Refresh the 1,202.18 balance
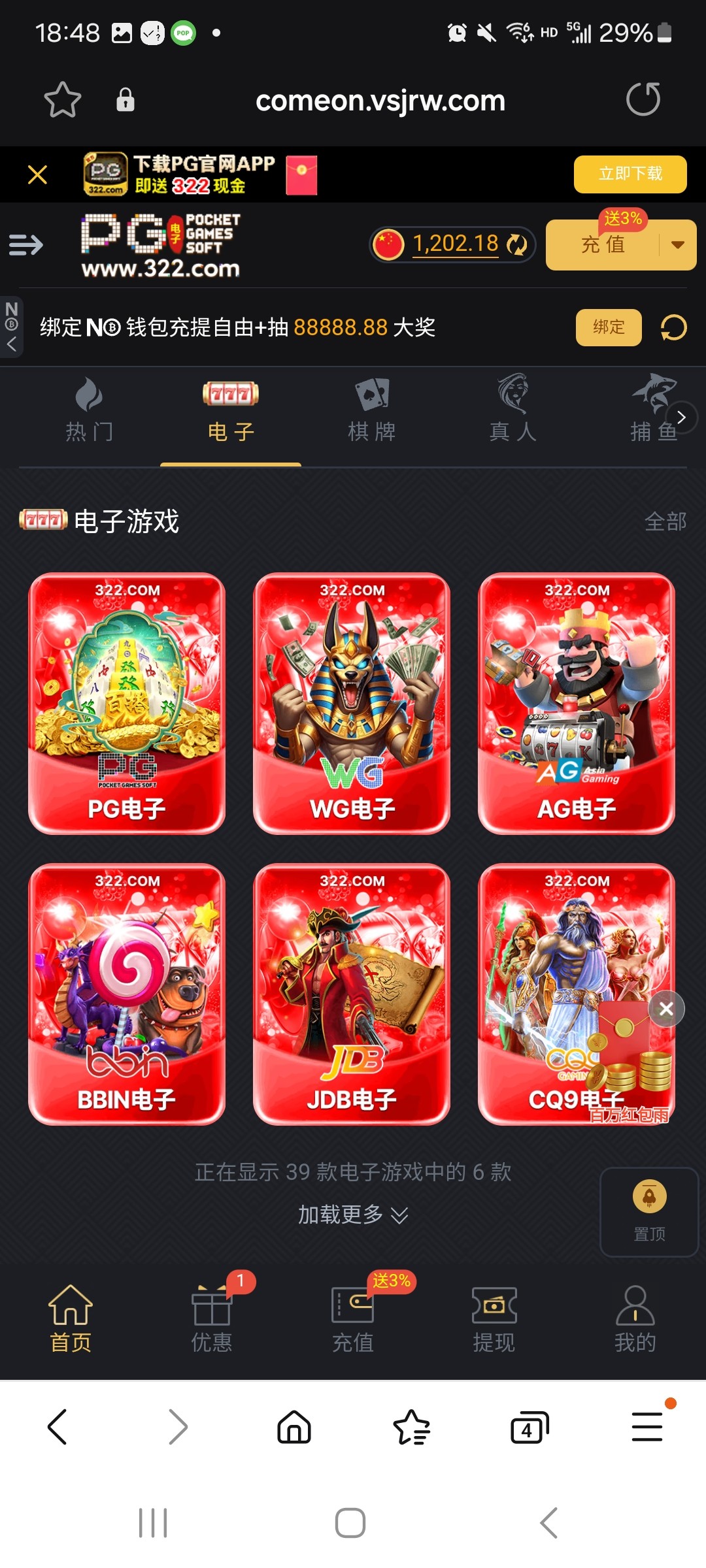This screenshot has width=706, height=1568. (517, 244)
